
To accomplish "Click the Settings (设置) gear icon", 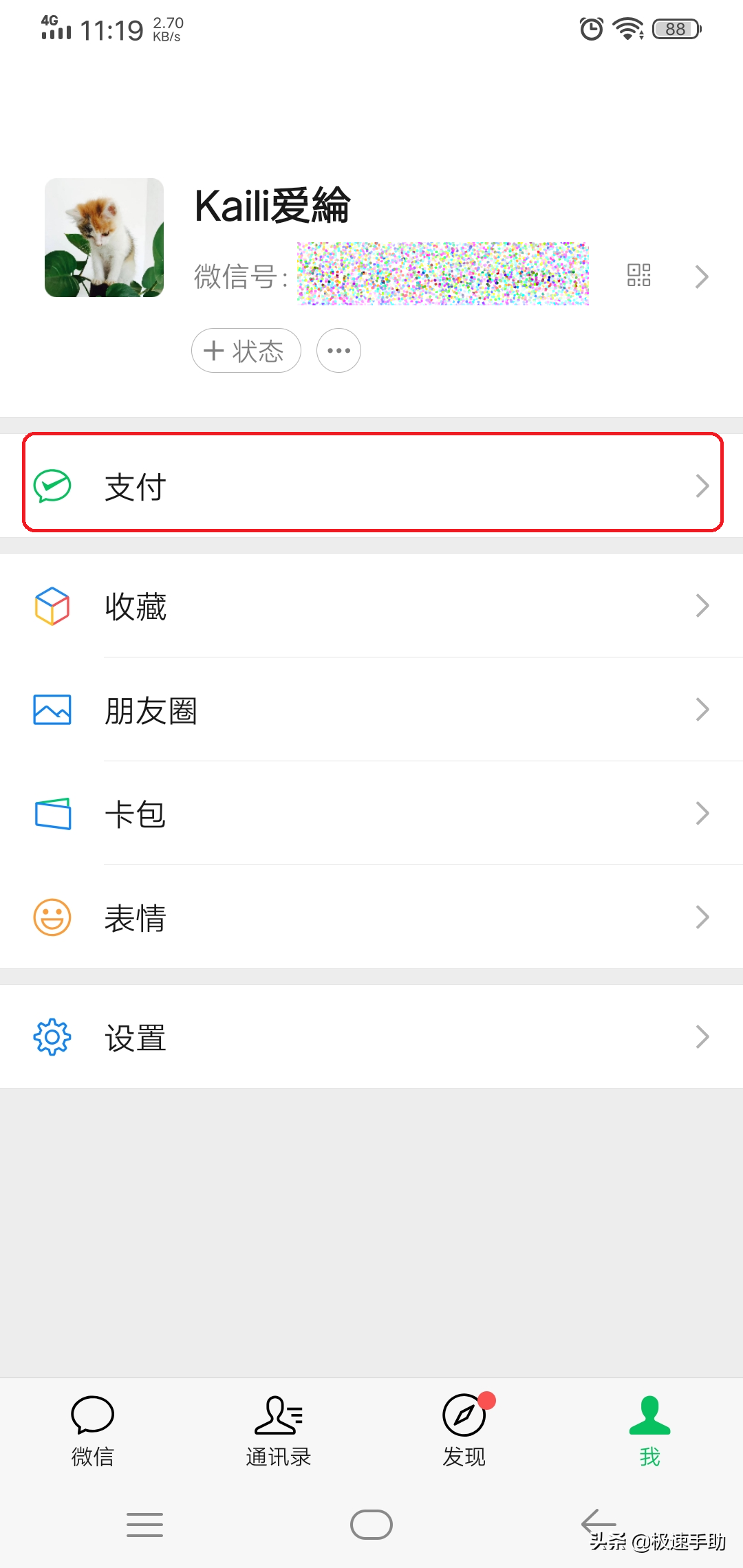I will pos(51,1036).
